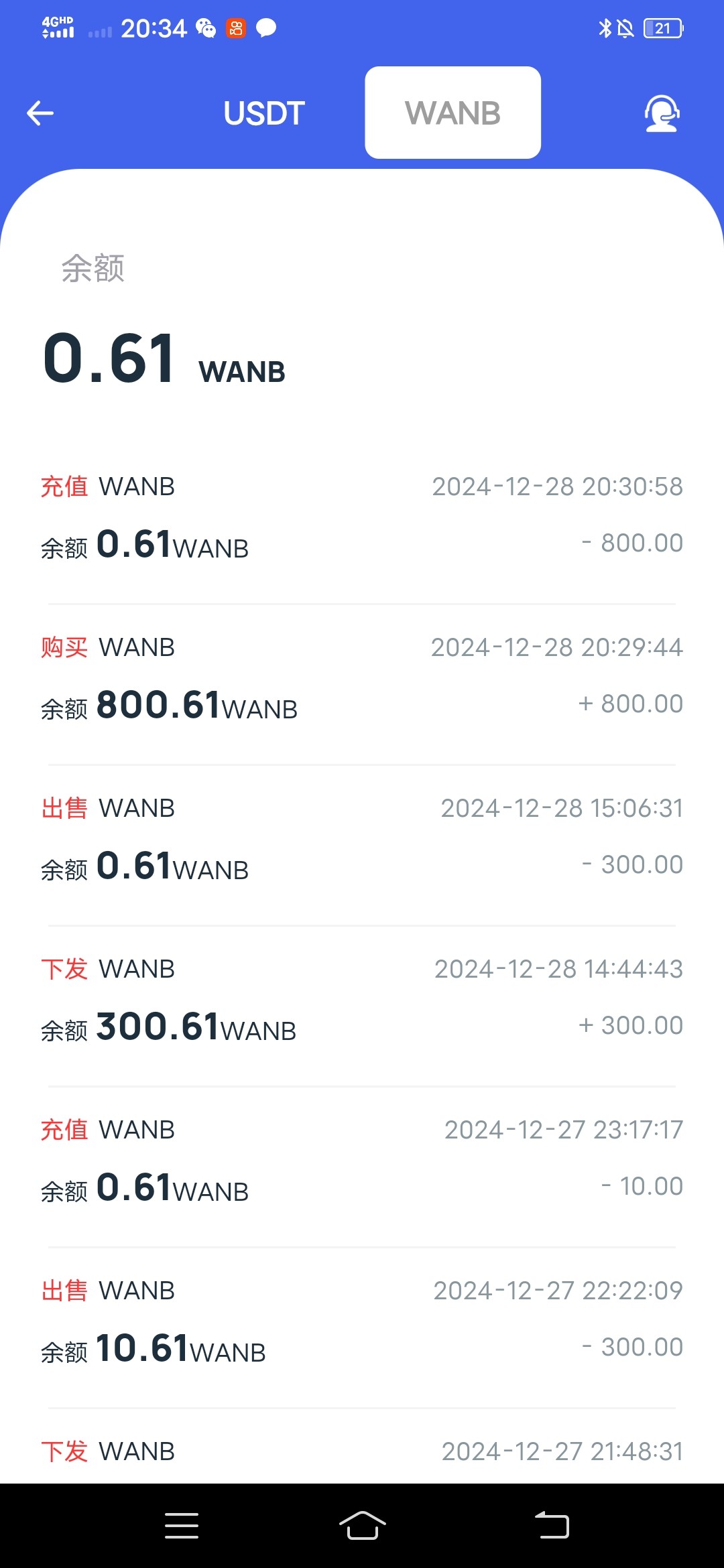Go back using the top-left arrow
Screen dimensions: 724x1568
[x=40, y=113]
